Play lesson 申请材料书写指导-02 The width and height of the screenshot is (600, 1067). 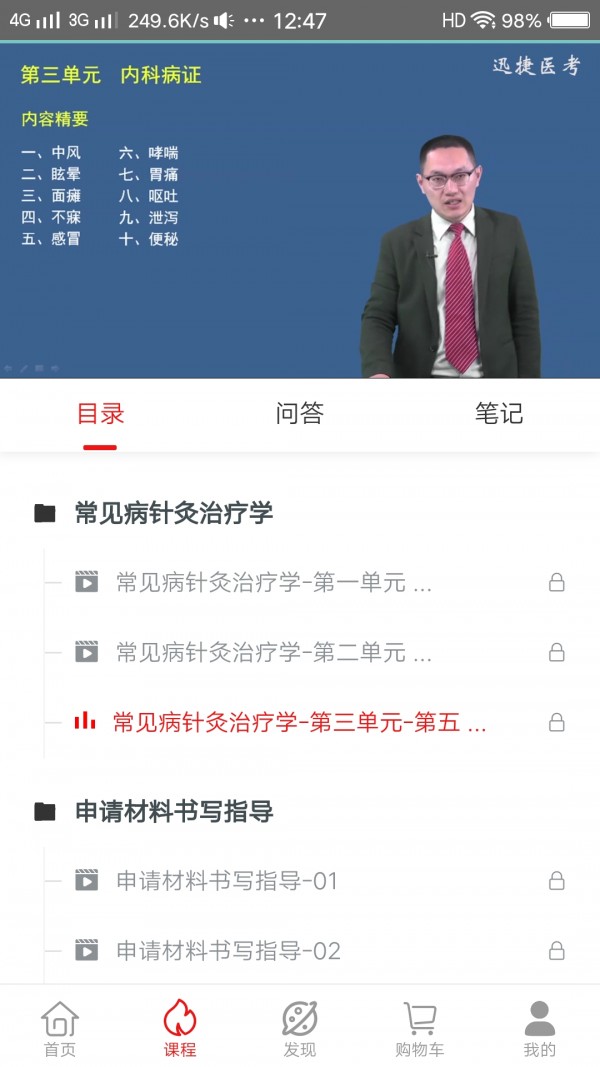tap(228, 951)
